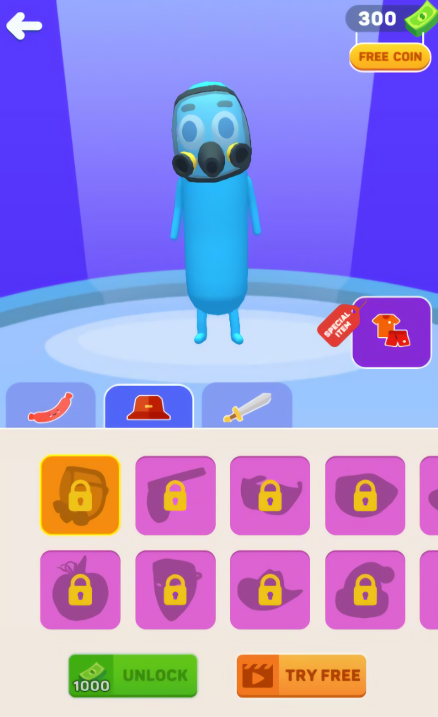Screen dimensions: 438x717
Task: Select the locked Santa hat item
Action: [365, 590]
